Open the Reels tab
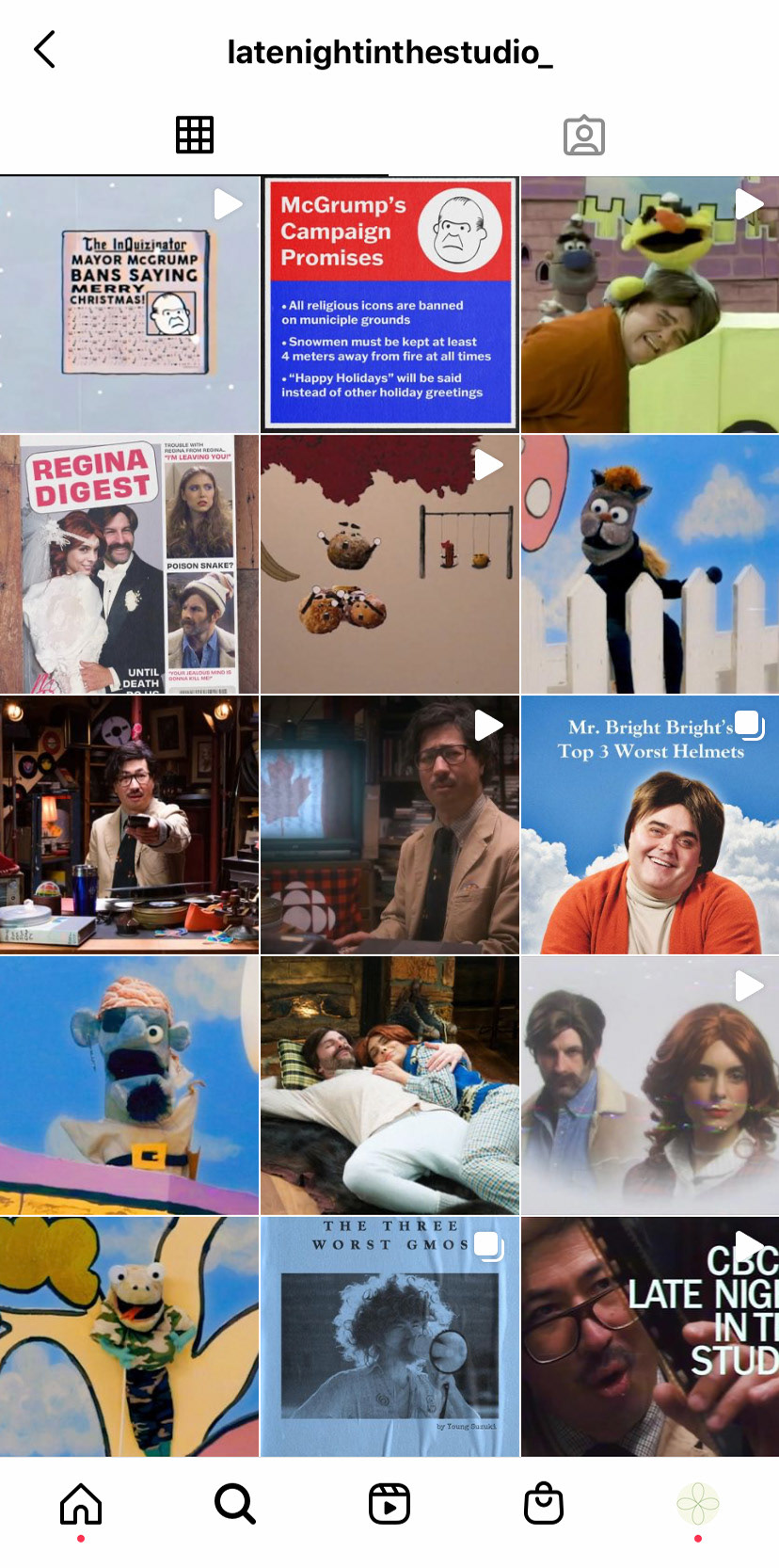The height and width of the screenshot is (1568, 779). coord(389,1503)
